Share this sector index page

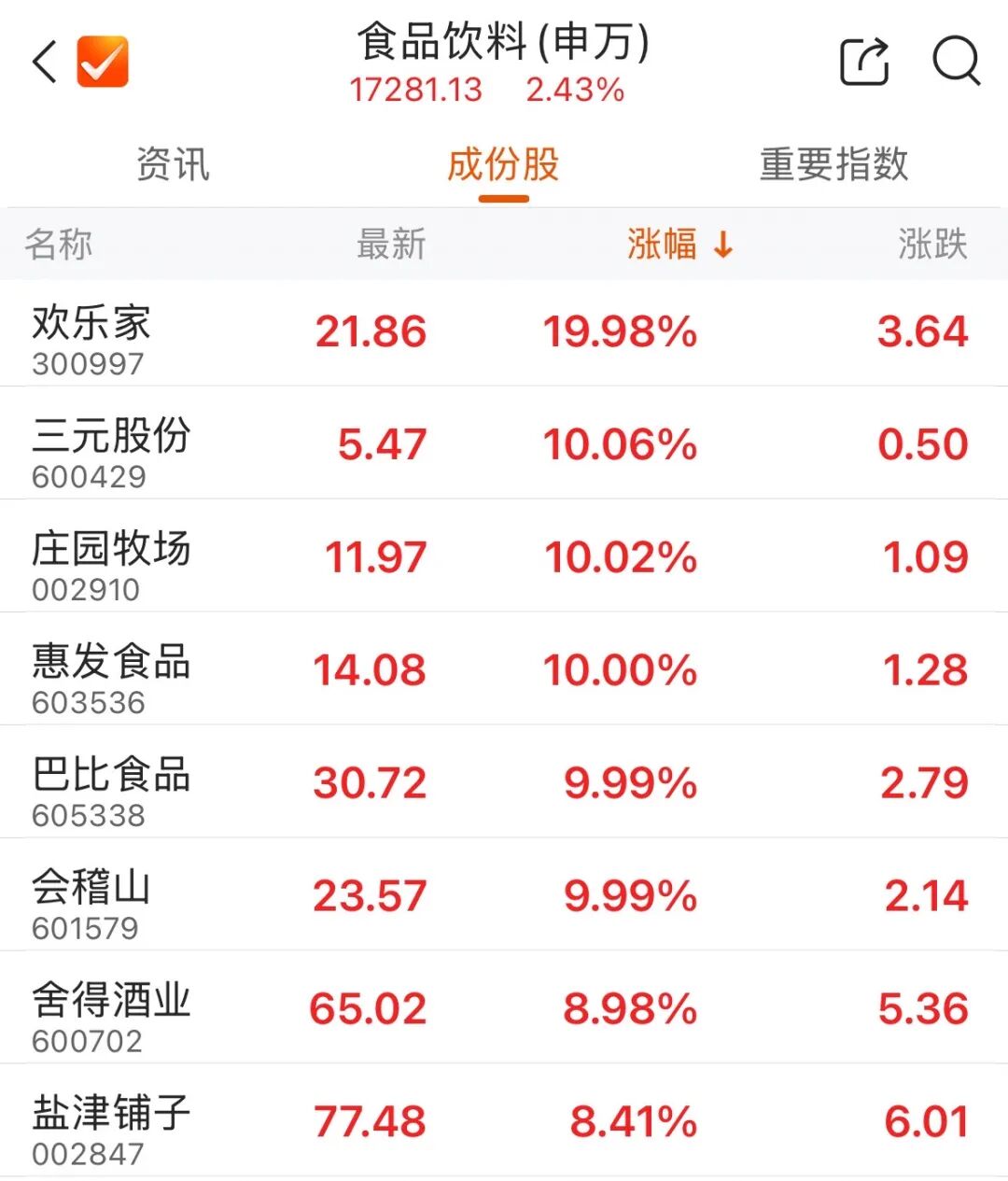(x=864, y=63)
